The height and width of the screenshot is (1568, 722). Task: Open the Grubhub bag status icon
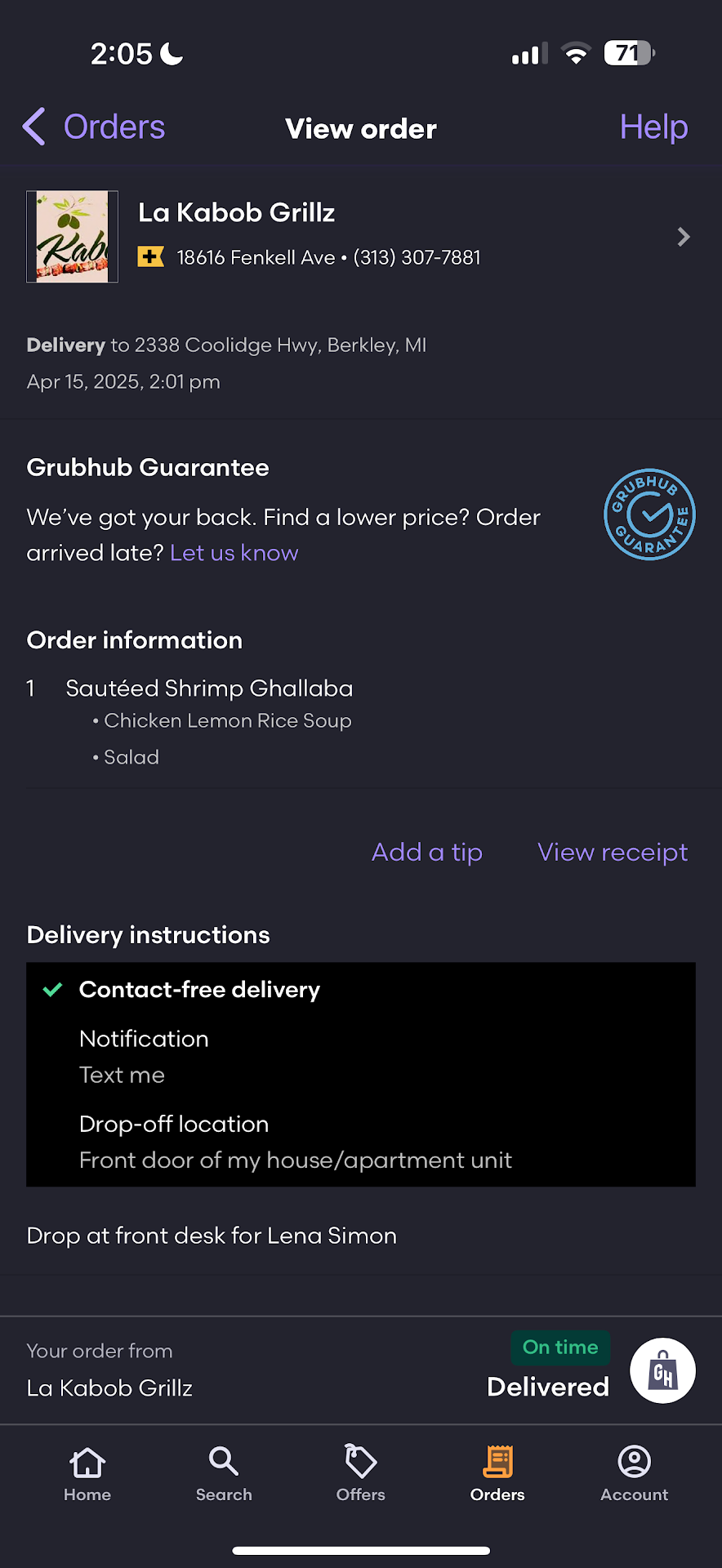point(662,1370)
